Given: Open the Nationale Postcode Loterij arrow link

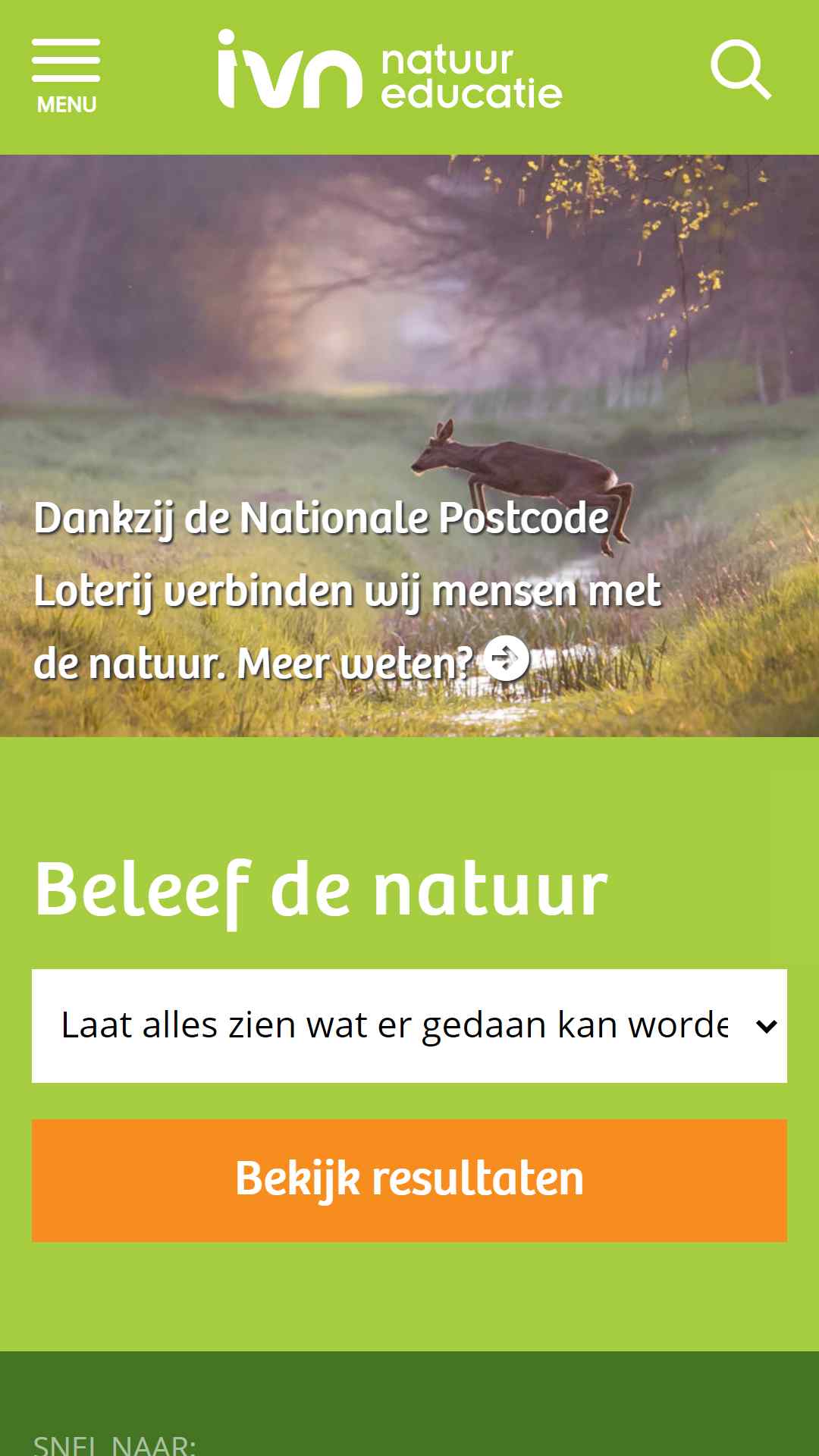Looking at the screenshot, I should point(507,658).
